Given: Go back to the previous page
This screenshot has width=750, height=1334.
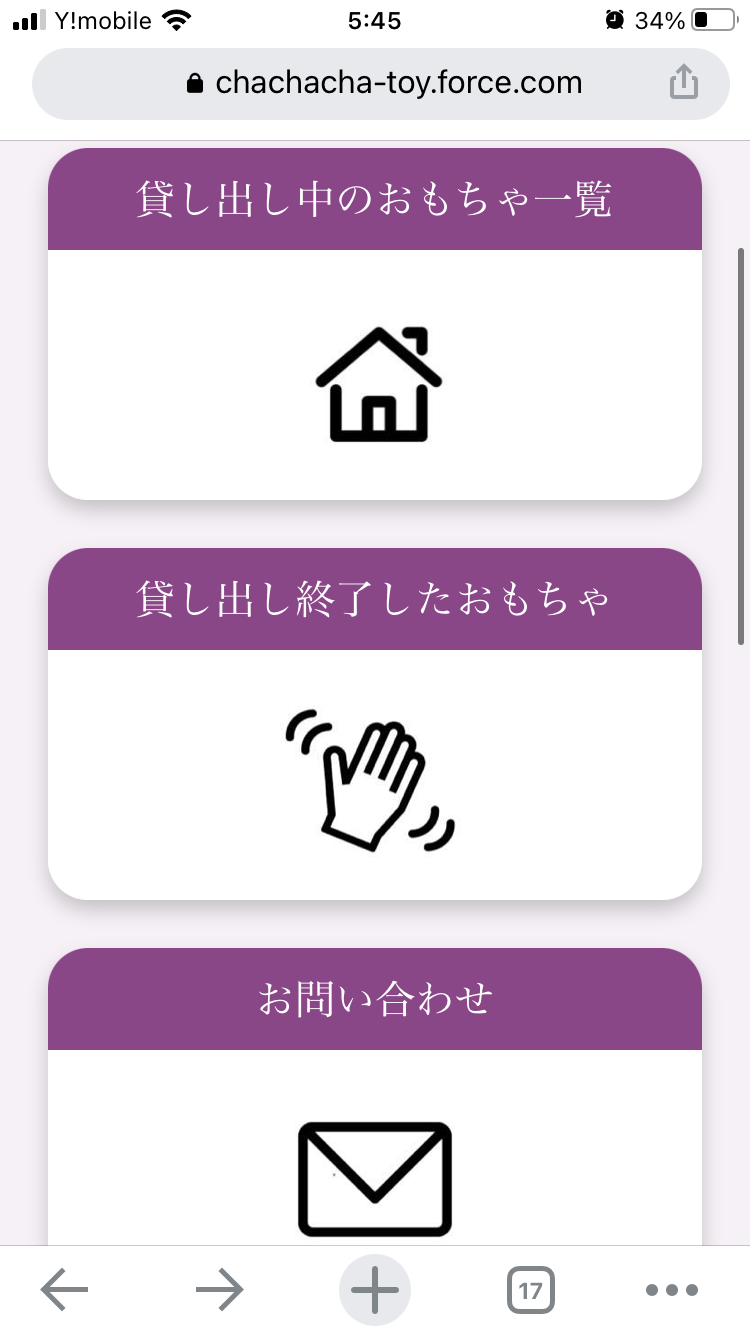Looking at the screenshot, I should pos(64,1290).
